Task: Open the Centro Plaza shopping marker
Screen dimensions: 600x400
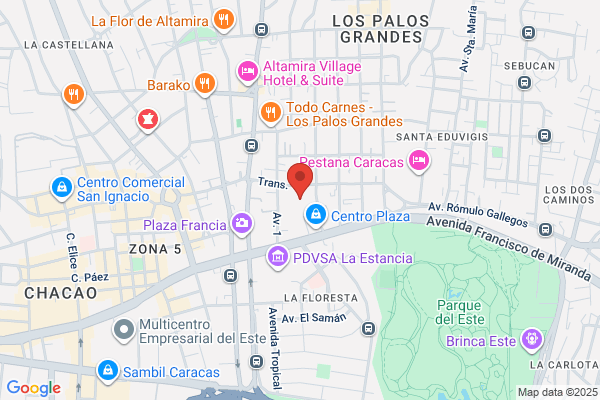Action: 316,215
